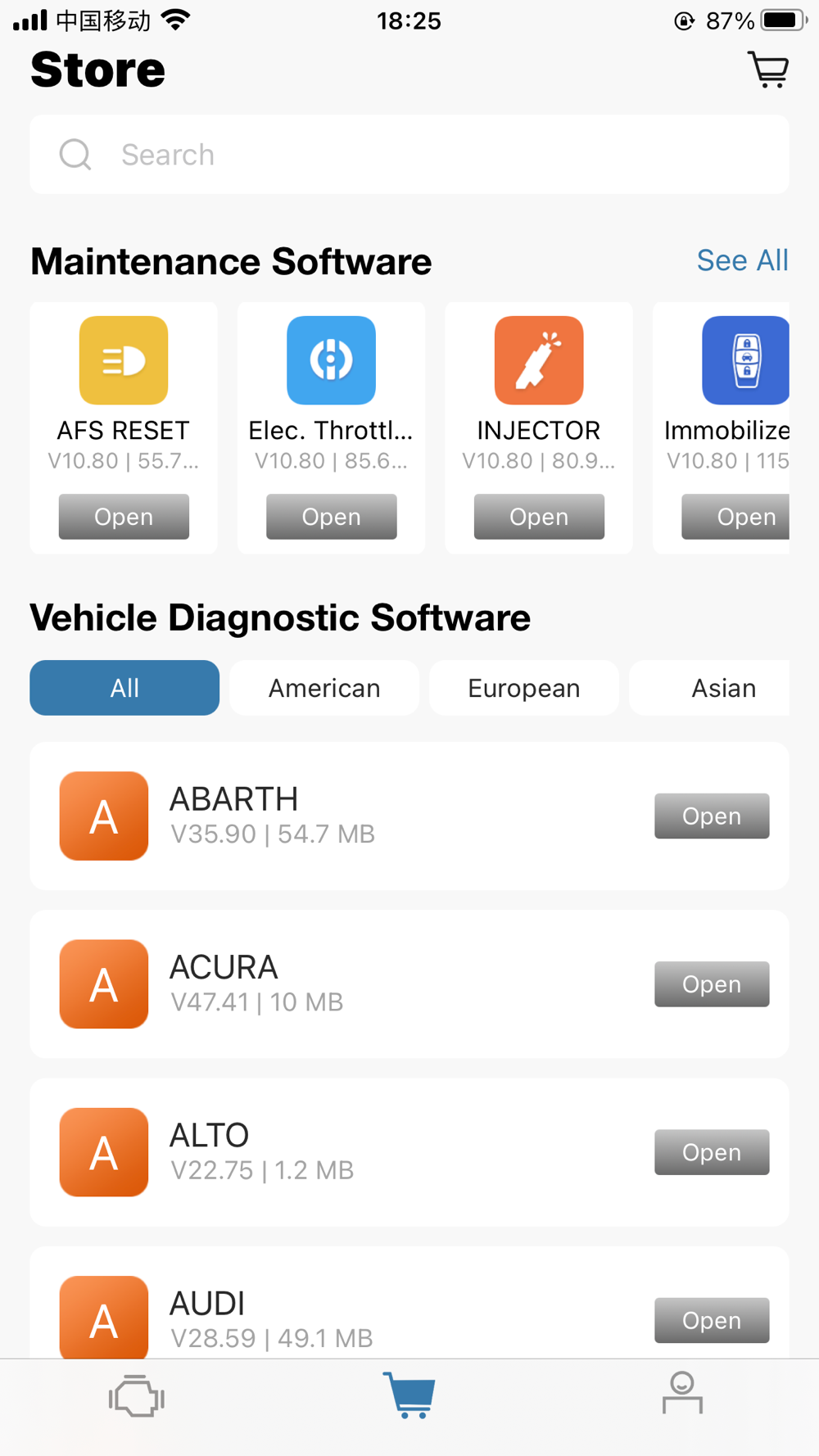Open AUDI diagnostic software
The height and width of the screenshot is (1456, 819).
712,1320
